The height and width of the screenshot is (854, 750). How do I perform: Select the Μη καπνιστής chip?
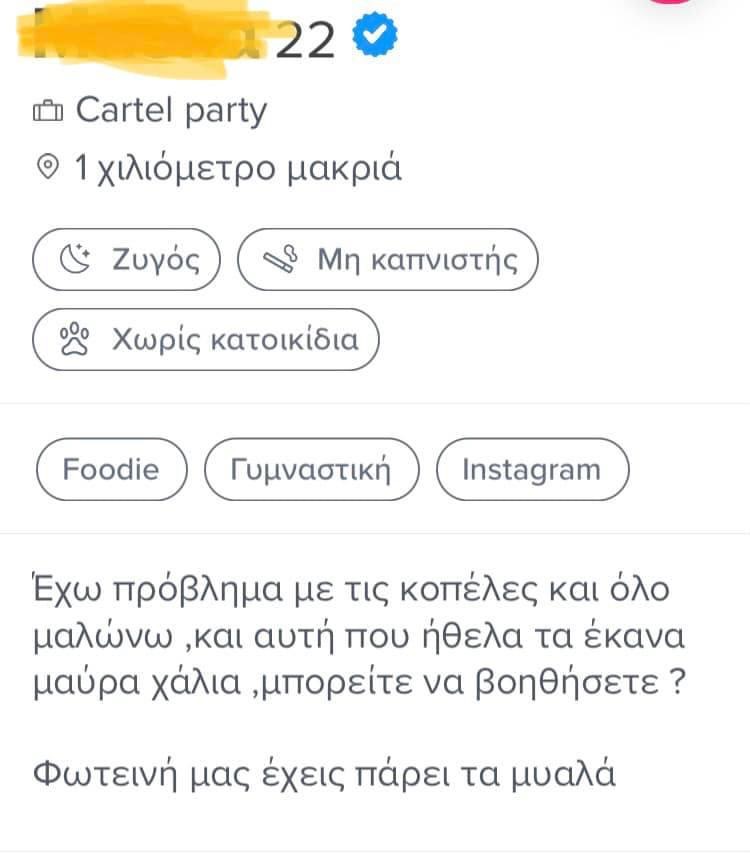[x=388, y=260]
